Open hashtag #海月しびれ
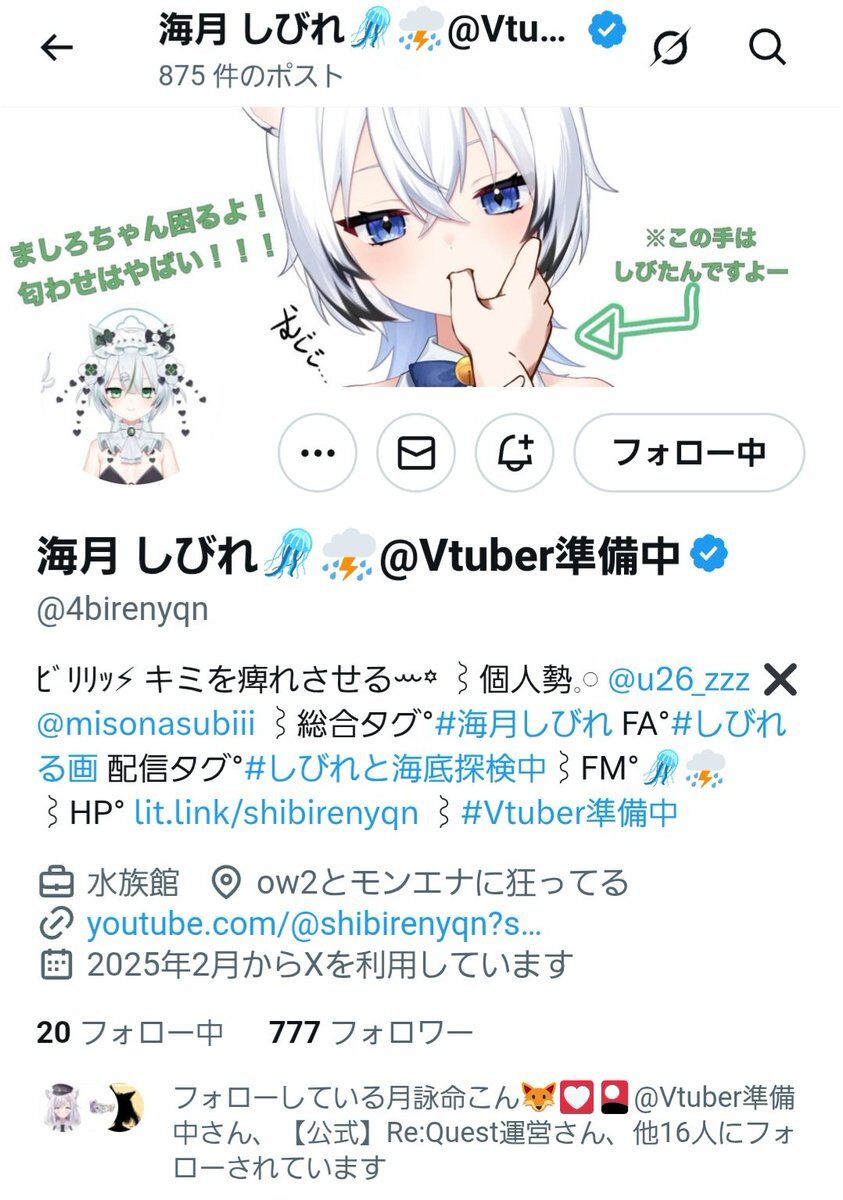Viewport: 843px width, 1200px height. [523, 723]
